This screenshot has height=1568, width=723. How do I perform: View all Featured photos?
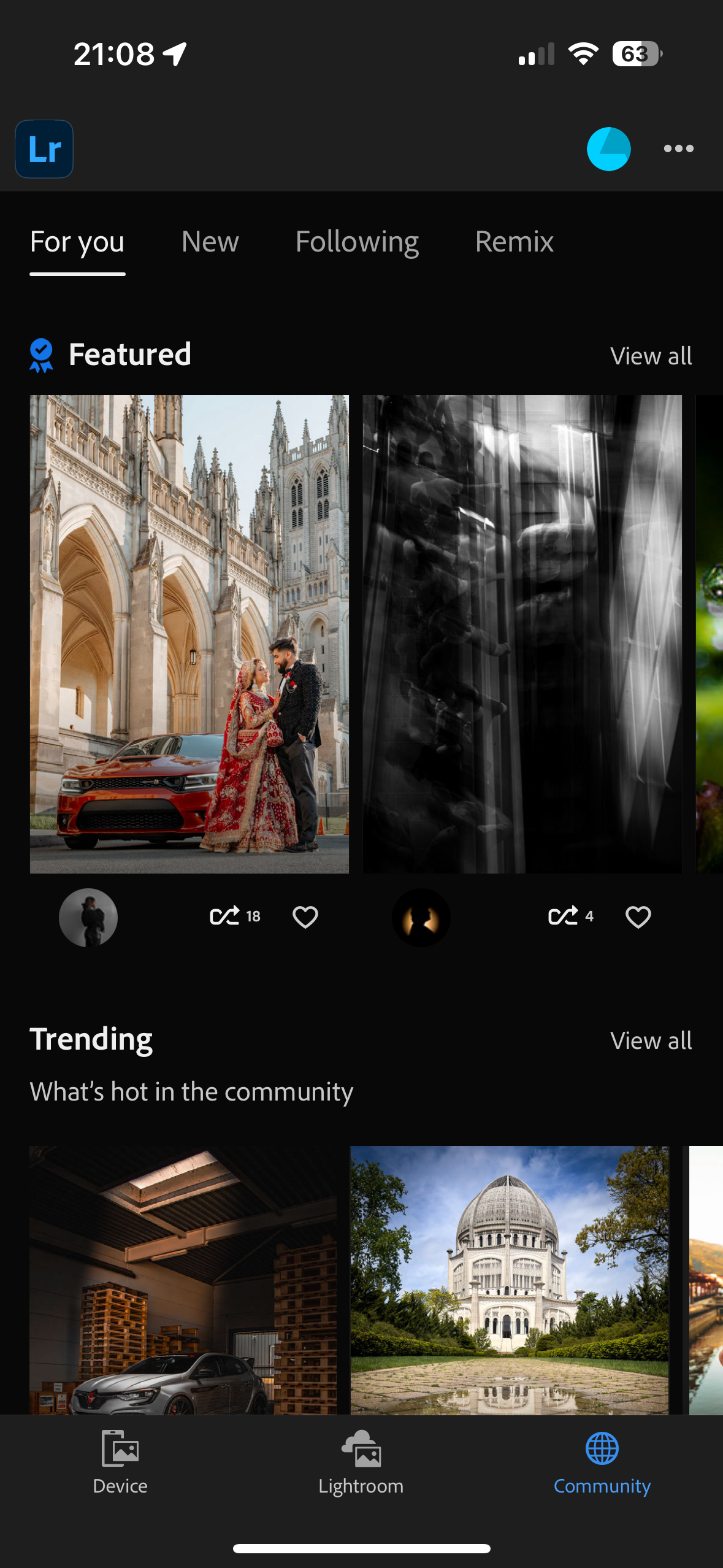(x=651, y=356)
